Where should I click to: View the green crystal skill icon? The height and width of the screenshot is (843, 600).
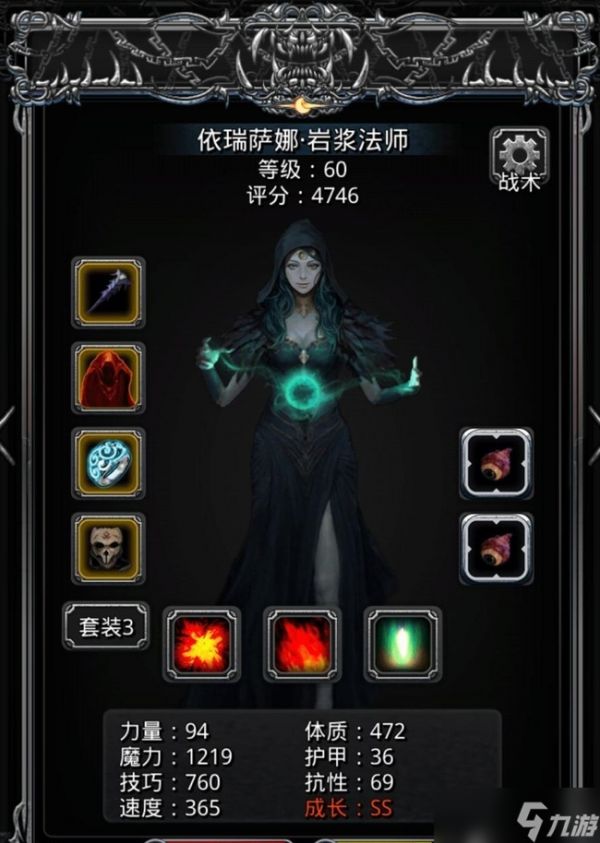point(402,643)
